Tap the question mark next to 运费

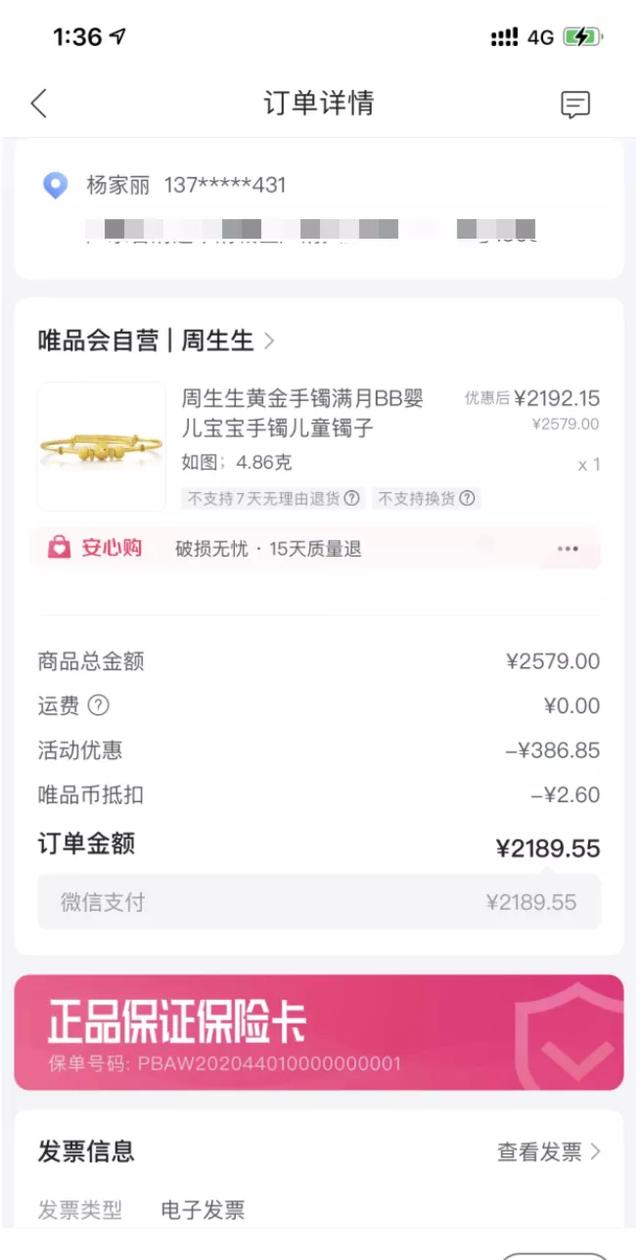point(98,705)
